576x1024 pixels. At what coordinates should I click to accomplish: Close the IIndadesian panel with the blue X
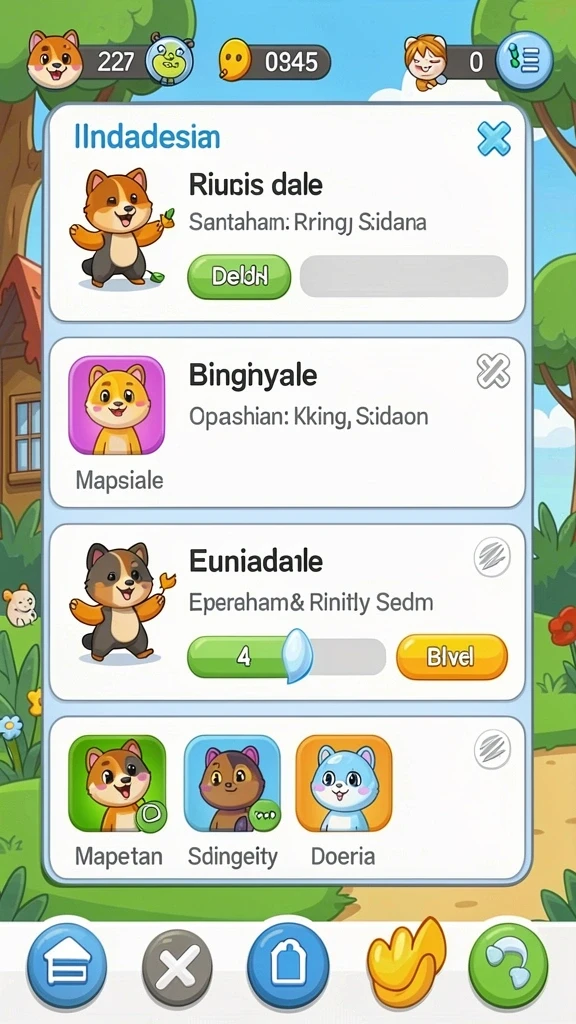point(494,138)
